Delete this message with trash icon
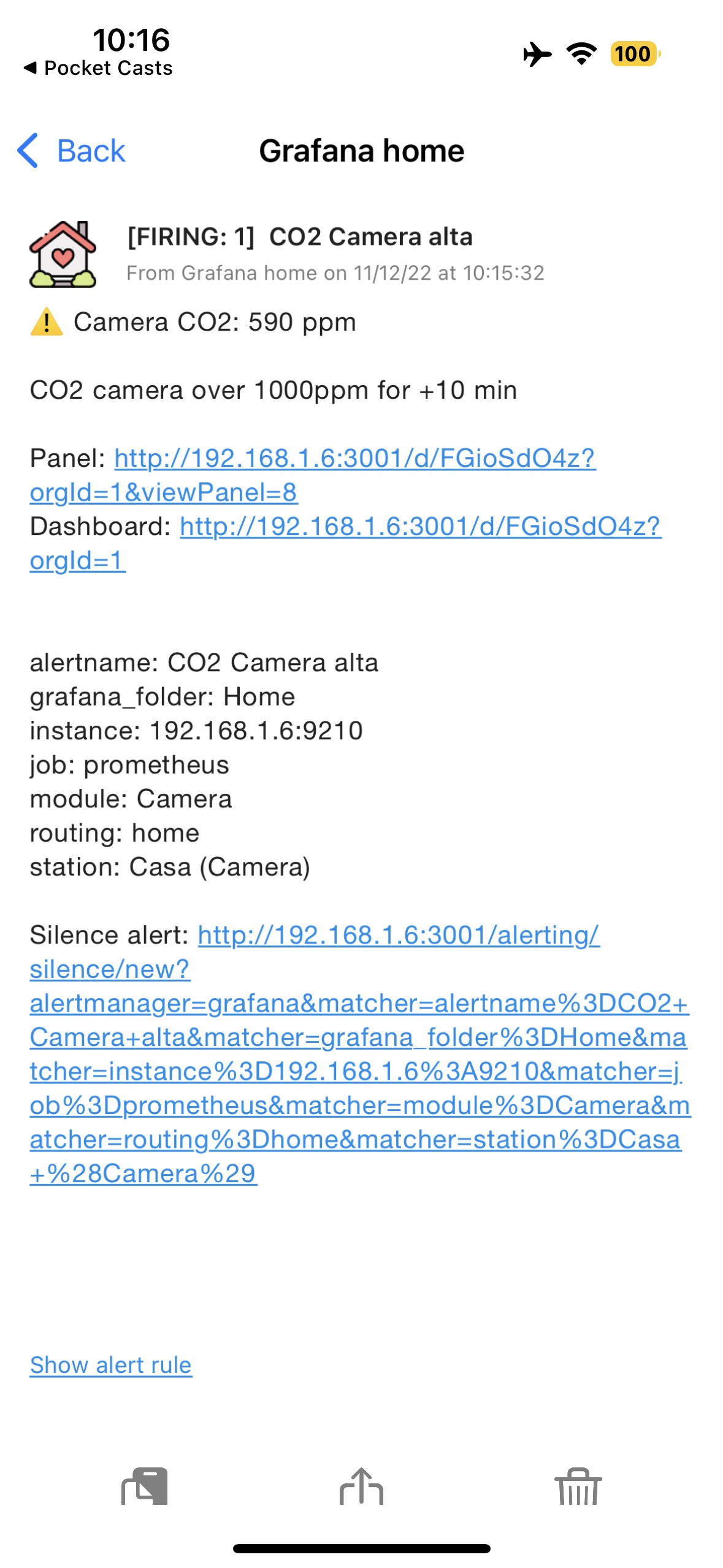Image resolution: width=723 pixels, height=1568 pixels. click(x=578, y=1486)
